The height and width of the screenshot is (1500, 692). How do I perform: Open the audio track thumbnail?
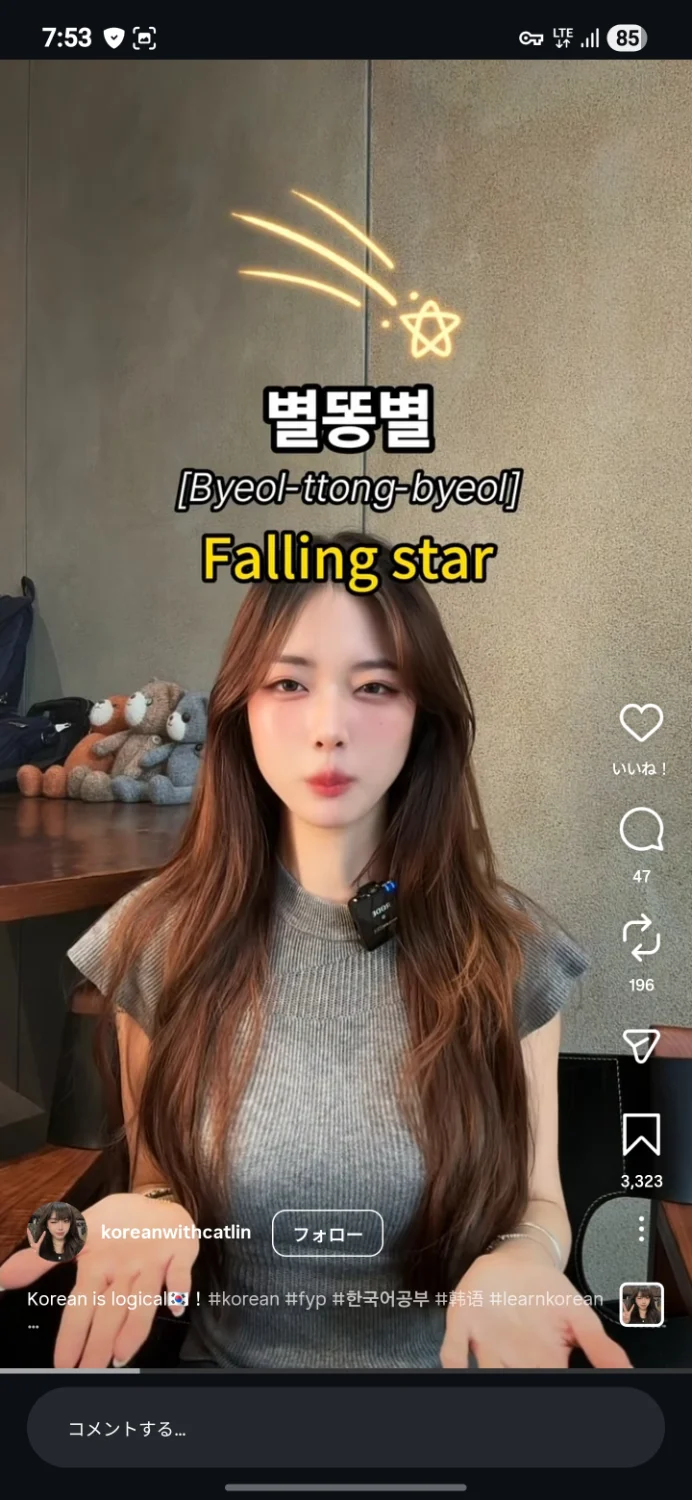[x=641, y=1304]
